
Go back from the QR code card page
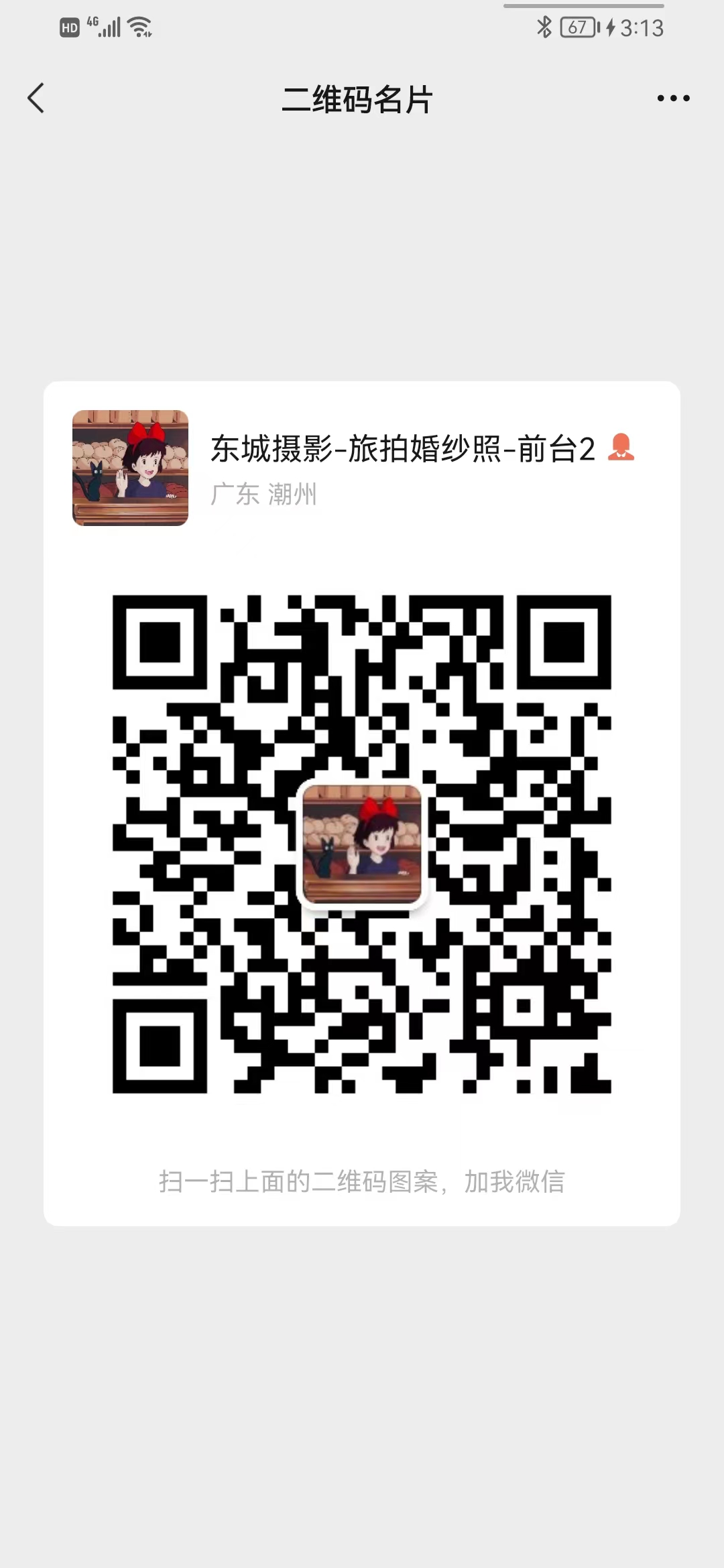tap(36, 99)
